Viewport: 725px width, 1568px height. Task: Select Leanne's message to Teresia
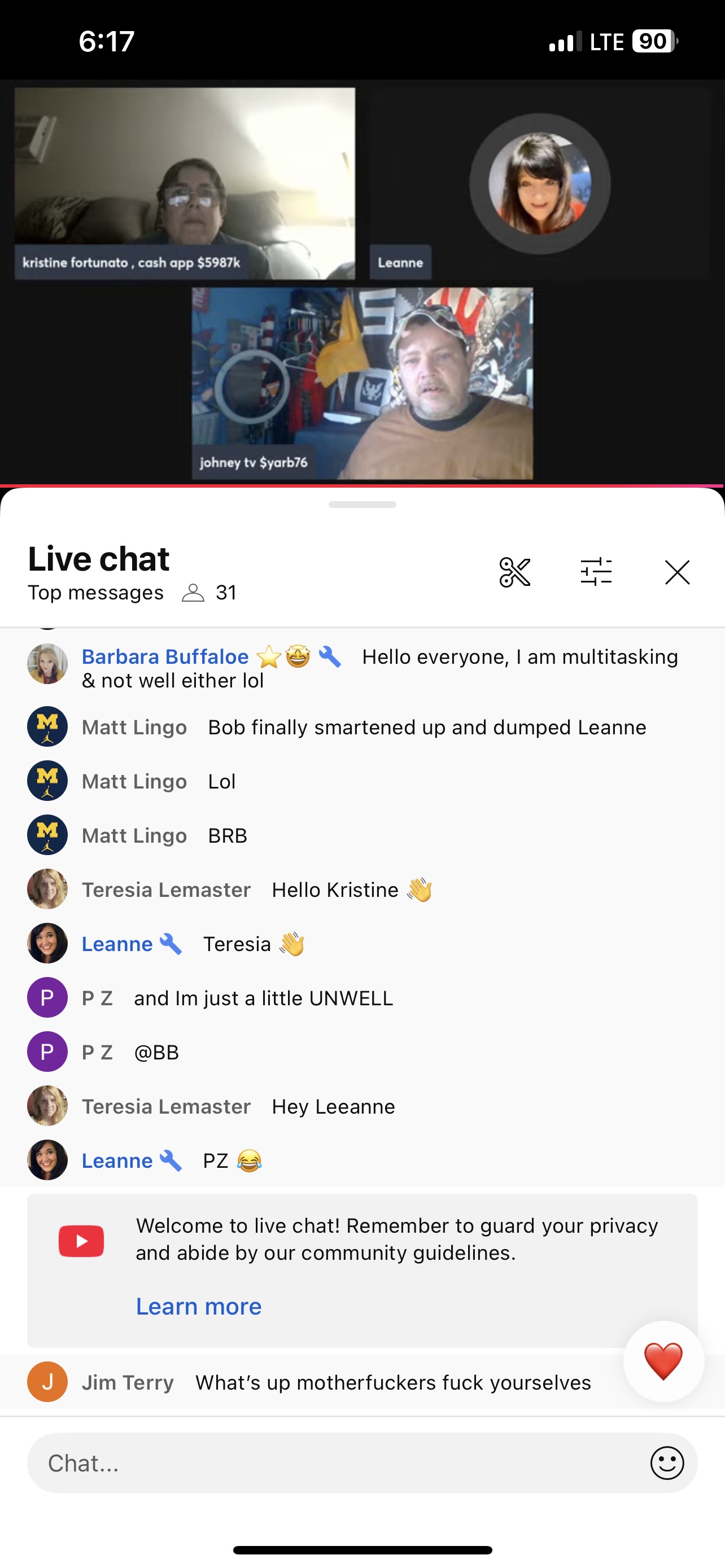[x=237, y=944]
